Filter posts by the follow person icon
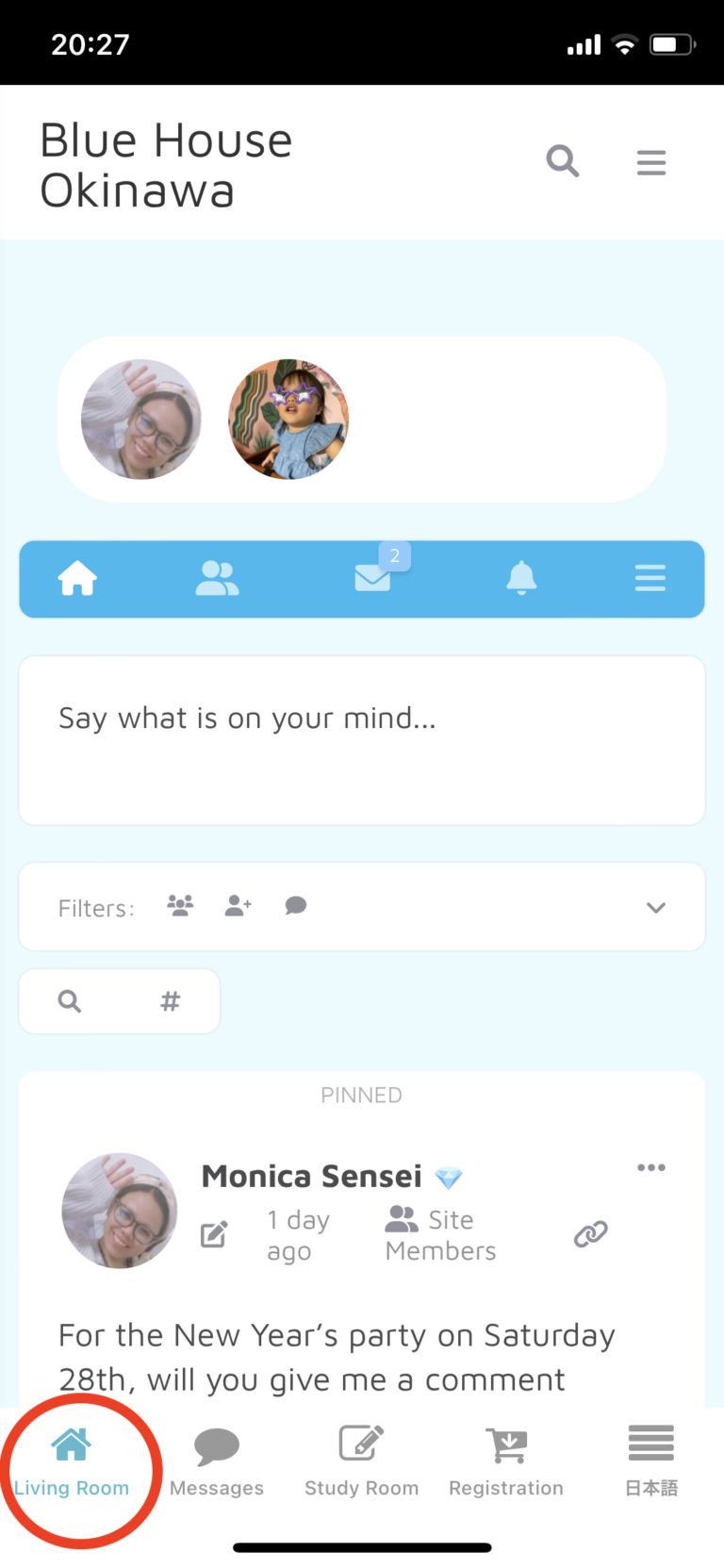Viewport: 724px width, 1568px height. tap(238, 906)
